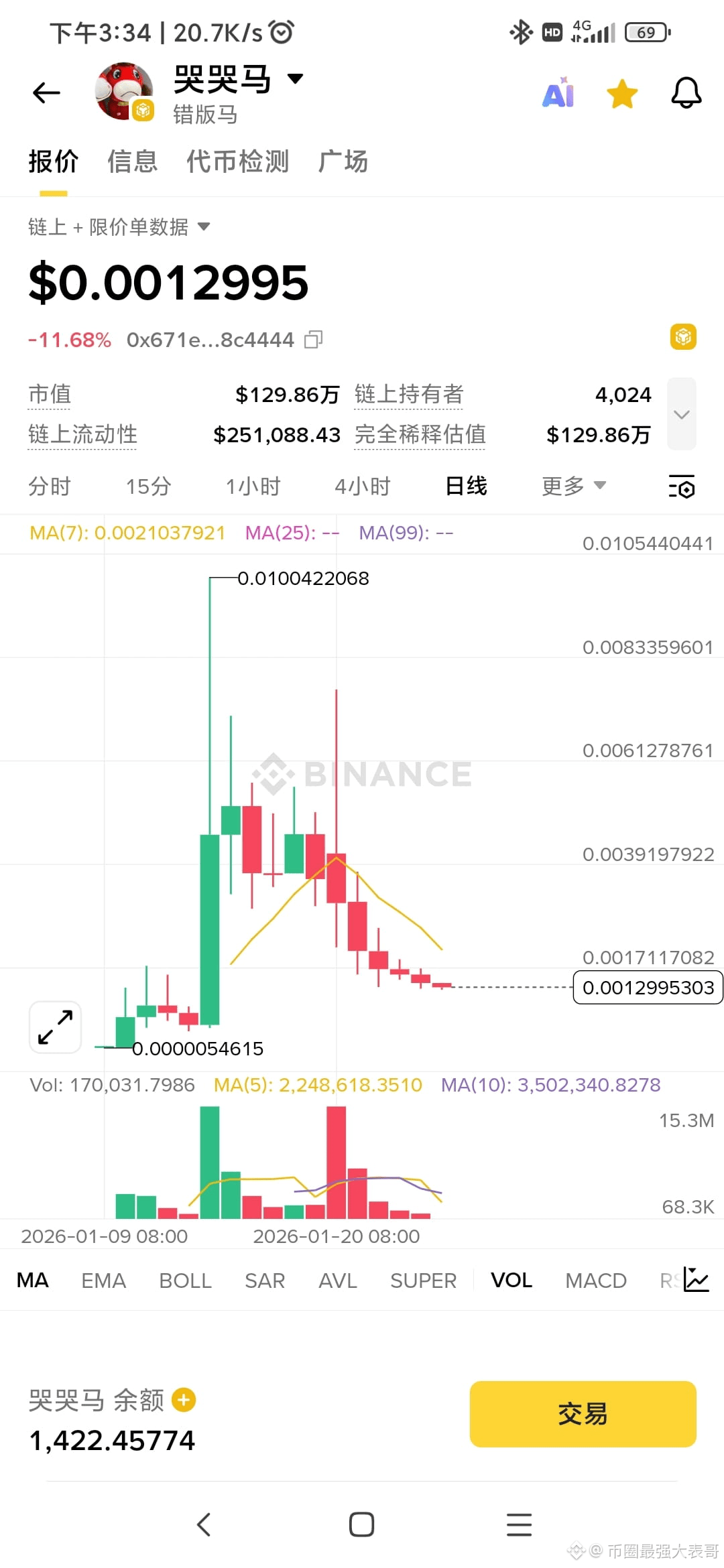
Task: Open the AI analysis feature
Action: (x=557, y=94)
